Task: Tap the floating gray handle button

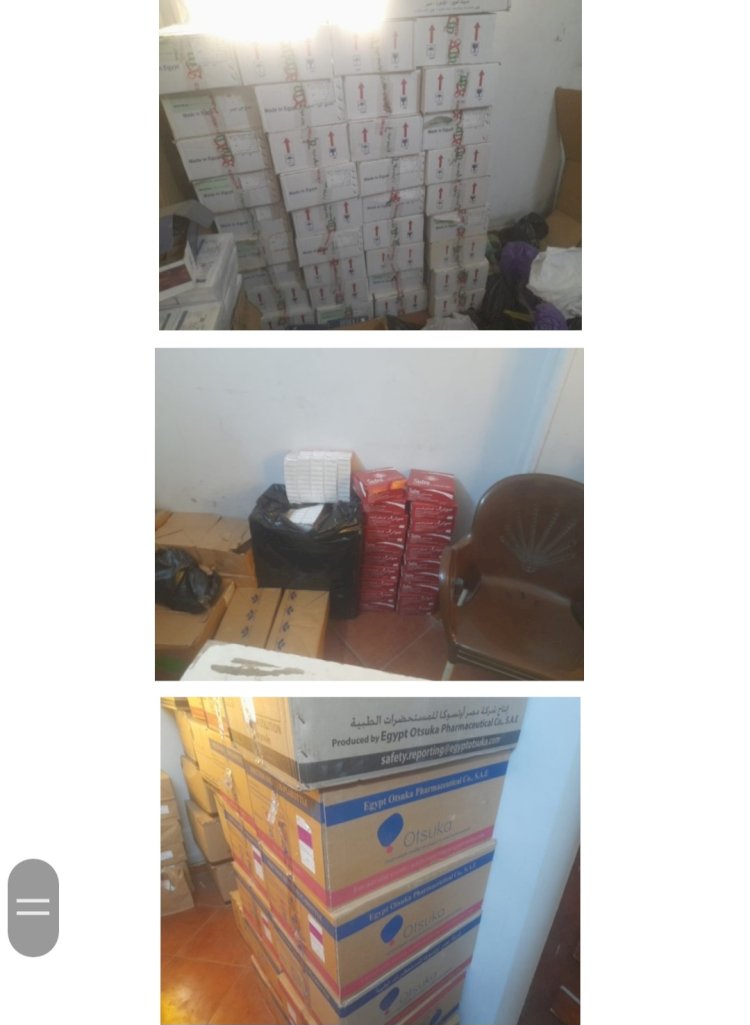Action: [33, 907]
